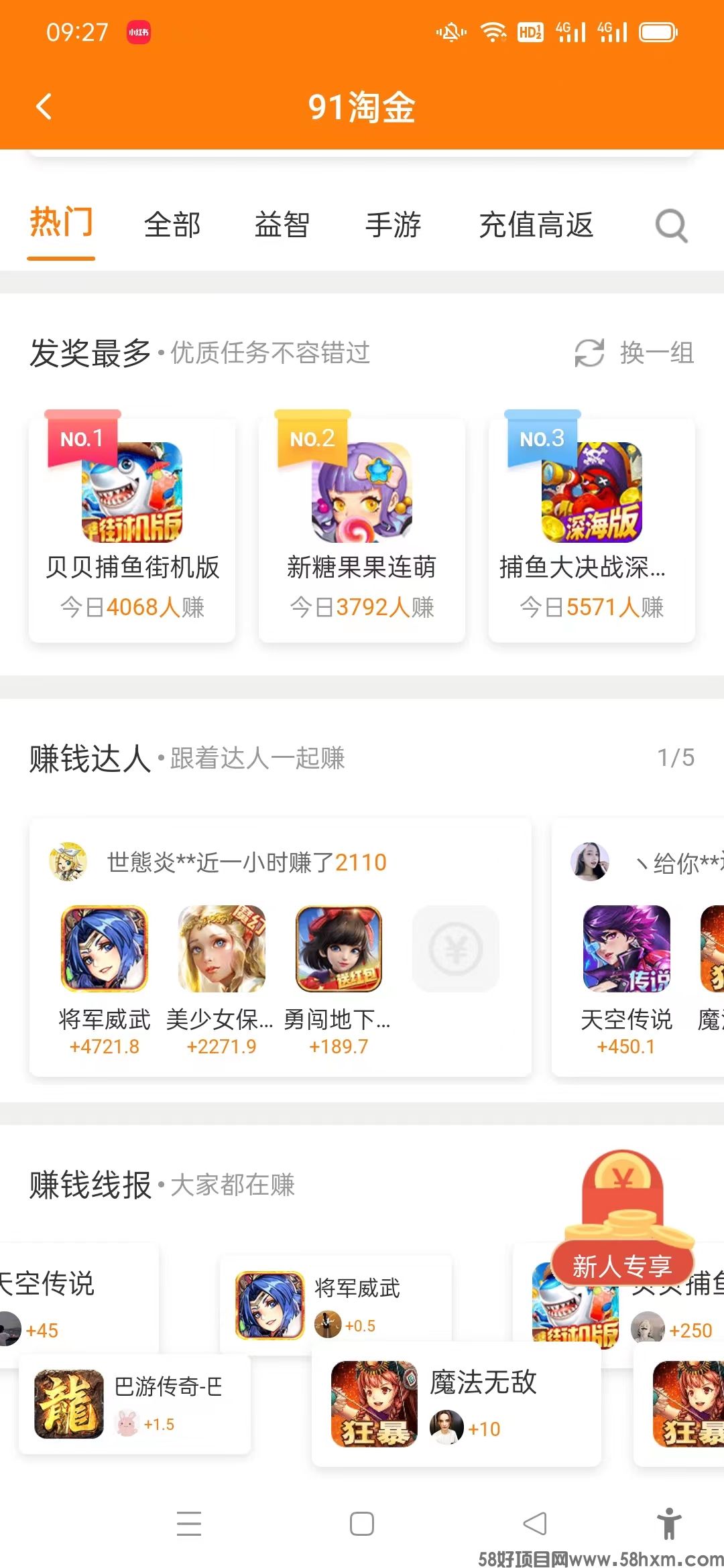Open 巴游传奇 +1.5 news card

coord(134,1404)
